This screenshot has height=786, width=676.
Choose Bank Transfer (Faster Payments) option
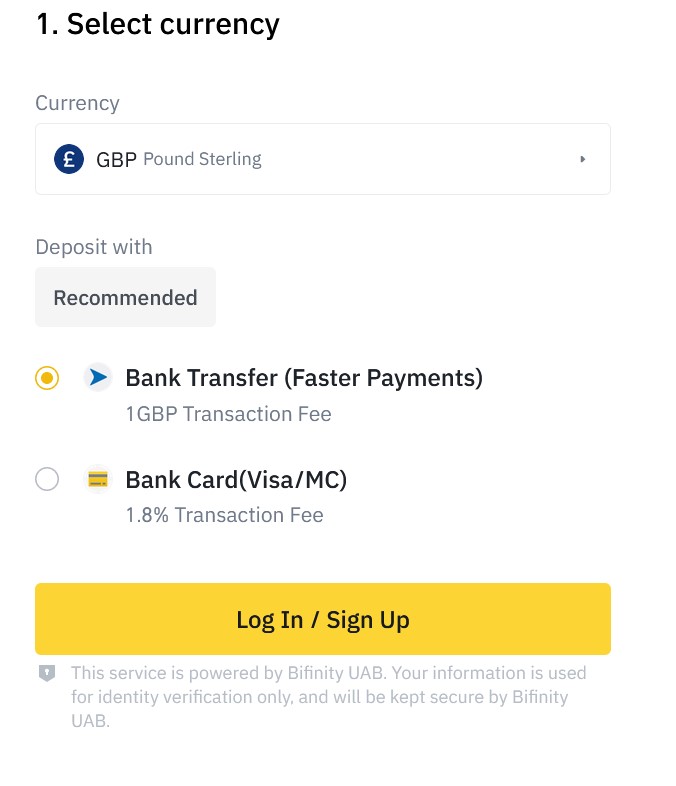click(x=47, y=378)
